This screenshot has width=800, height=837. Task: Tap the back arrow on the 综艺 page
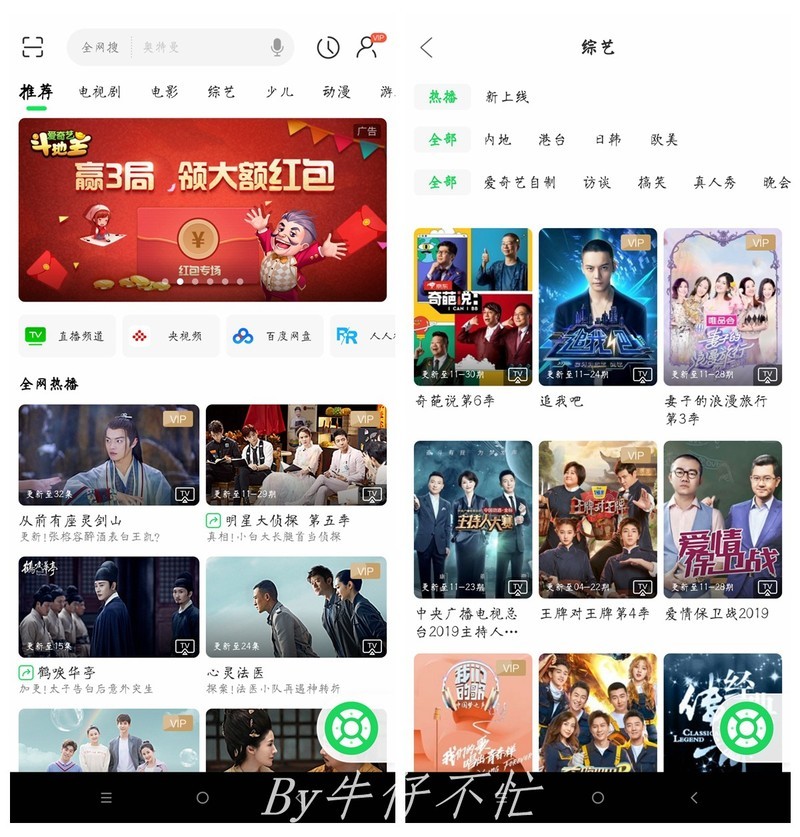pyautogui.click(x=426, y=46)
